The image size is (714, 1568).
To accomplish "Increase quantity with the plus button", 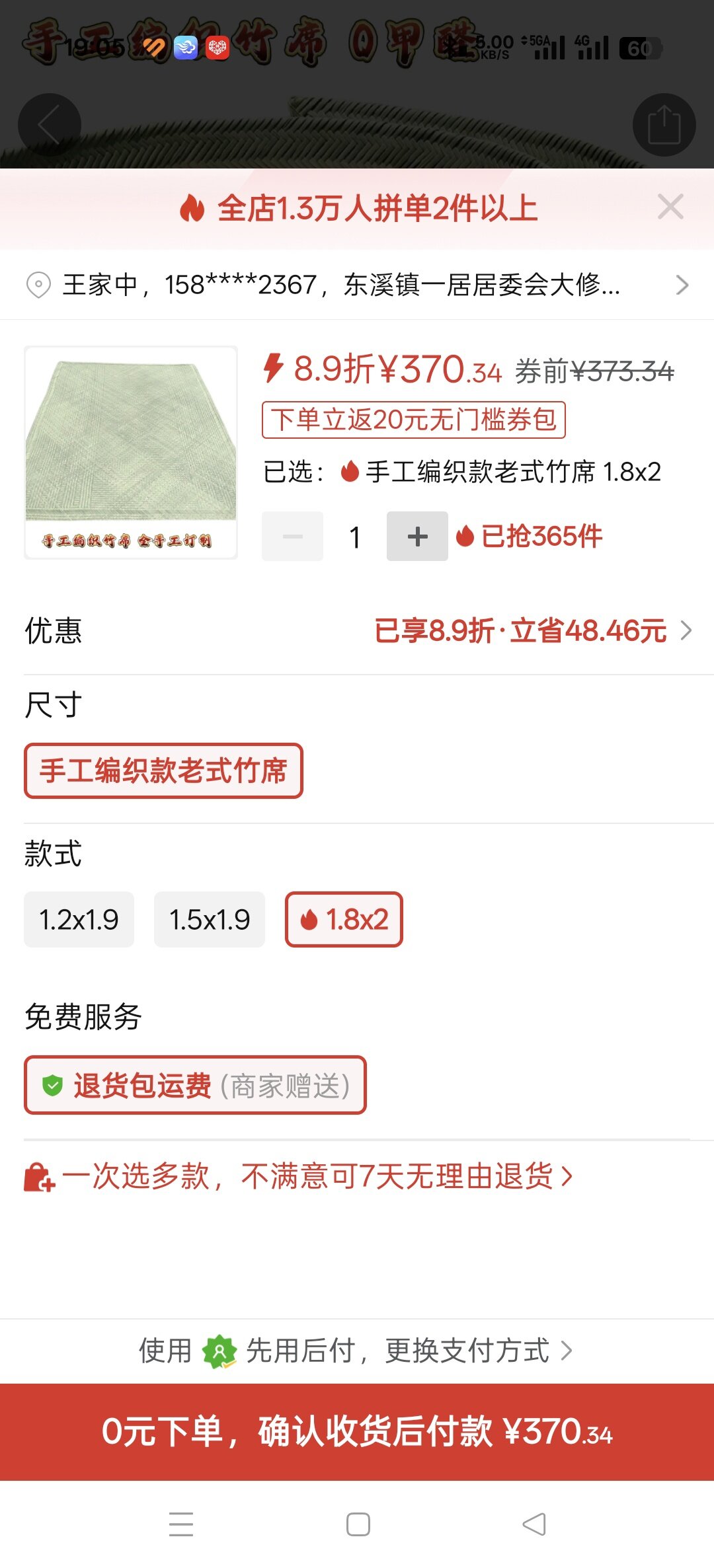I will pyautogui.click(x=417, y=537).
